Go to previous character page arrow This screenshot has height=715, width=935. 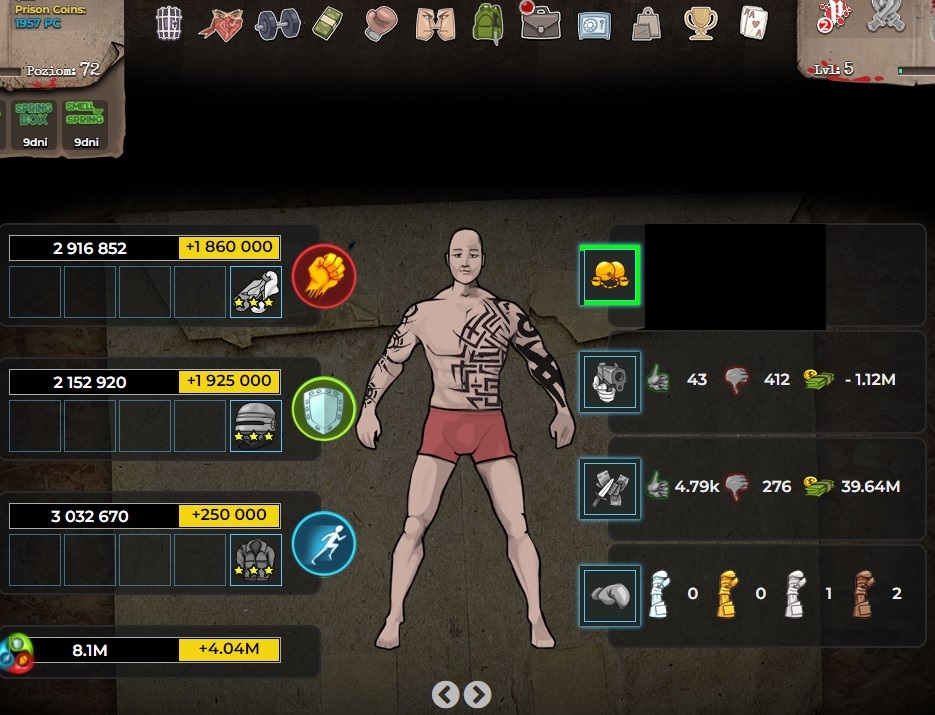[x=446, y=694]
